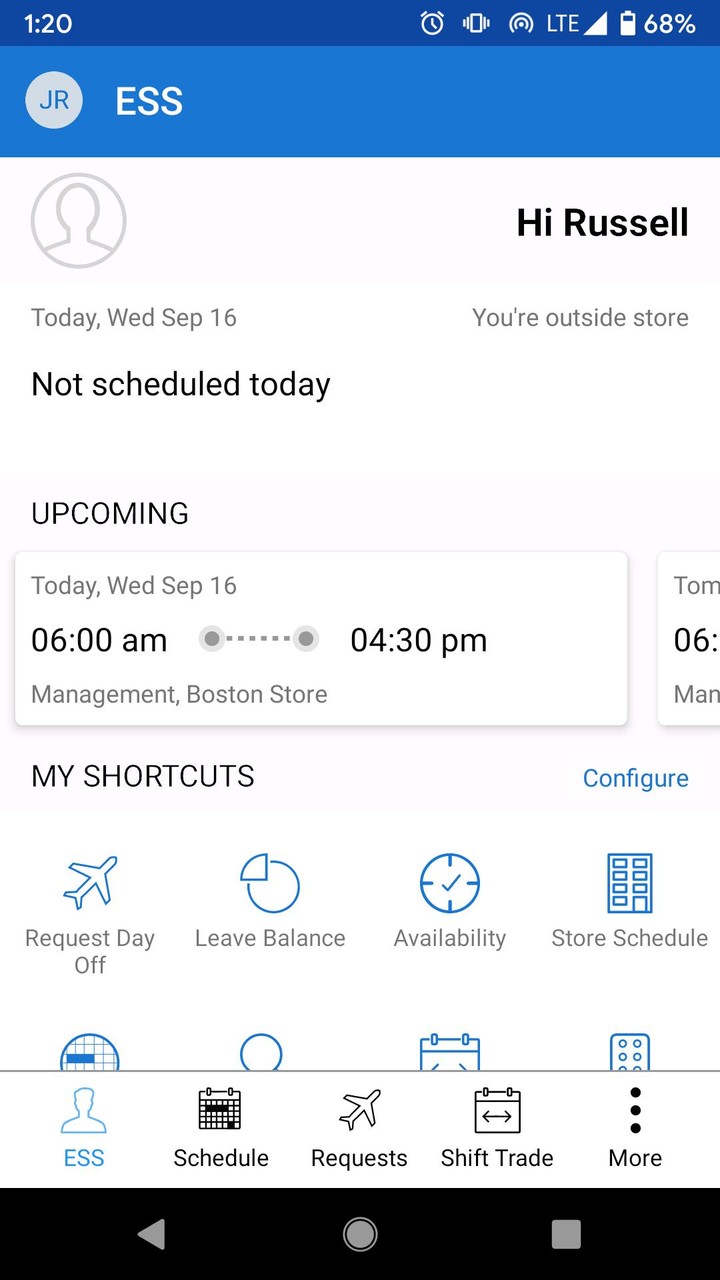Select the Requests airplane icon in bottom bar
Viewport: 720px width, 1280px height.
(359, 1110)
